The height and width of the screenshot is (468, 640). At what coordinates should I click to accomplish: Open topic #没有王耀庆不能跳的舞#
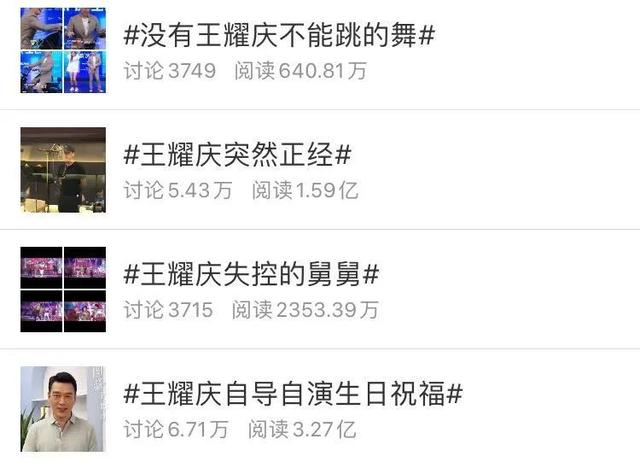tap(279, 37)
